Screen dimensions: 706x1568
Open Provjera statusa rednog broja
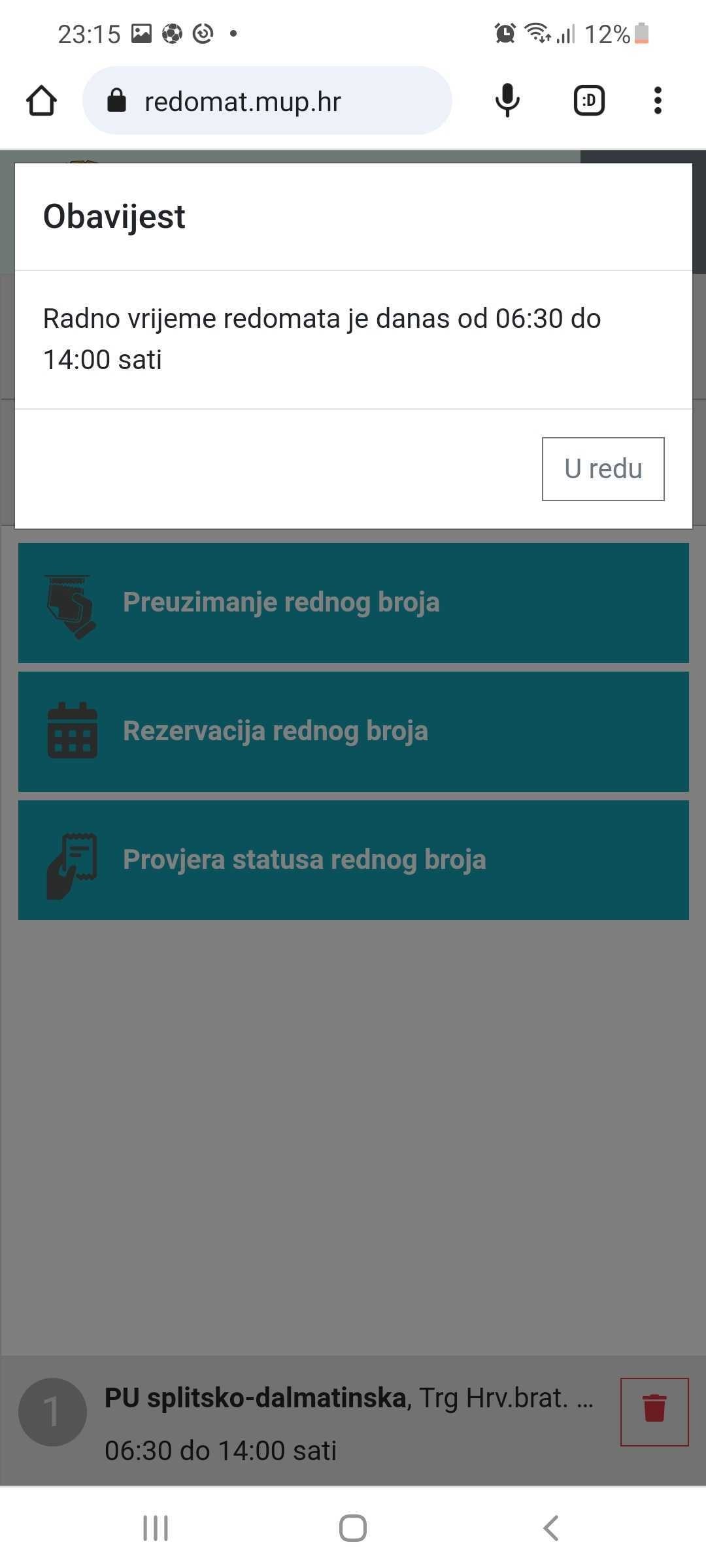(x=353, y=860)
